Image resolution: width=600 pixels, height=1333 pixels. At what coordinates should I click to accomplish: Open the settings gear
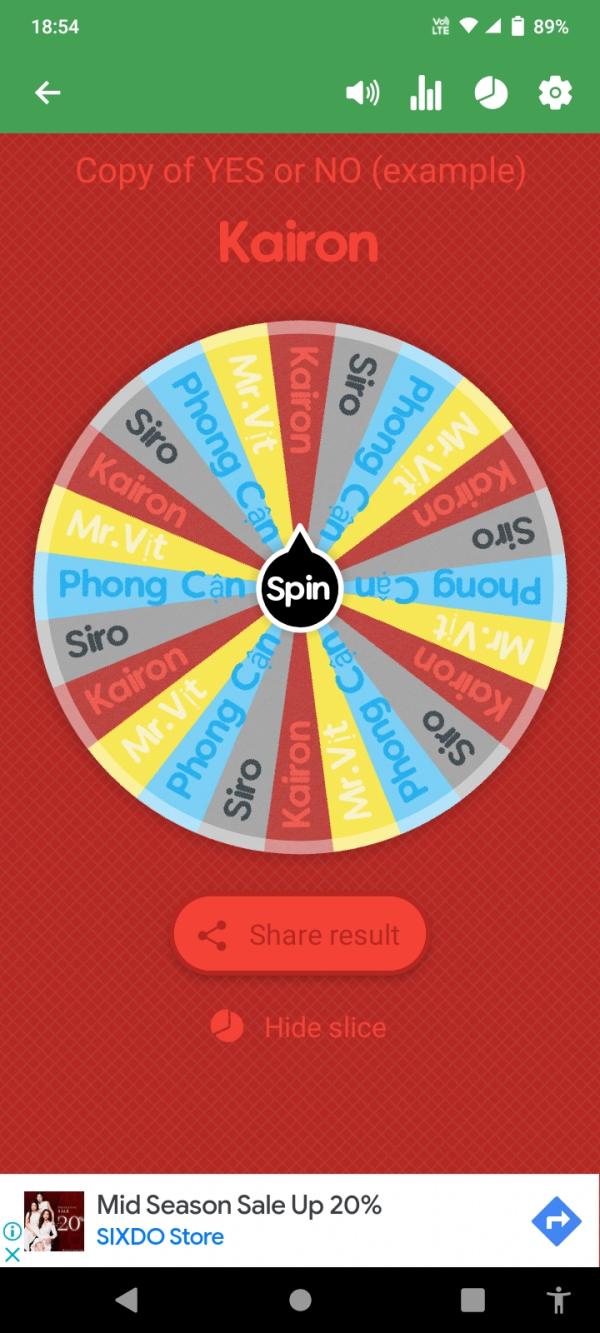pos(555,93)
